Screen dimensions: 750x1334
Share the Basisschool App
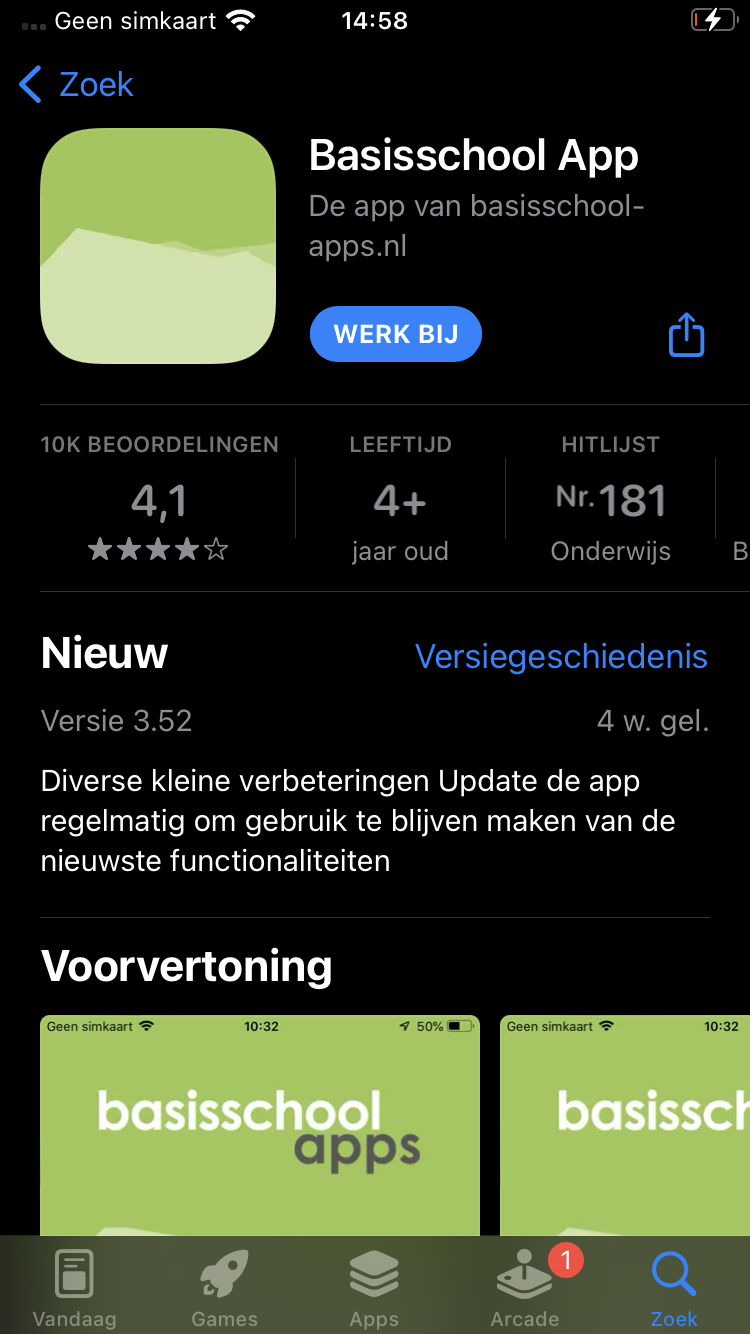point(686,334)
